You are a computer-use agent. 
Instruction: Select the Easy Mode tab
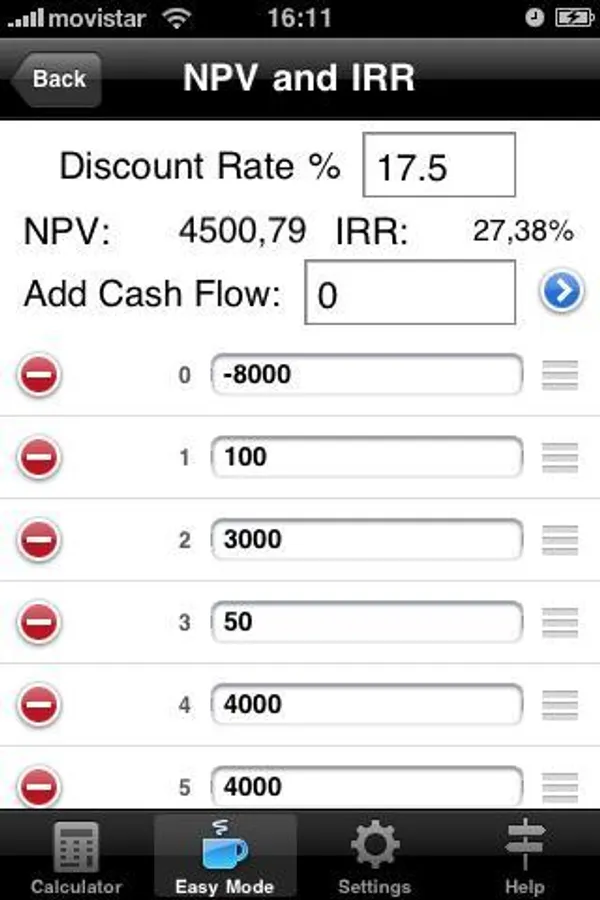pos(225,856)
